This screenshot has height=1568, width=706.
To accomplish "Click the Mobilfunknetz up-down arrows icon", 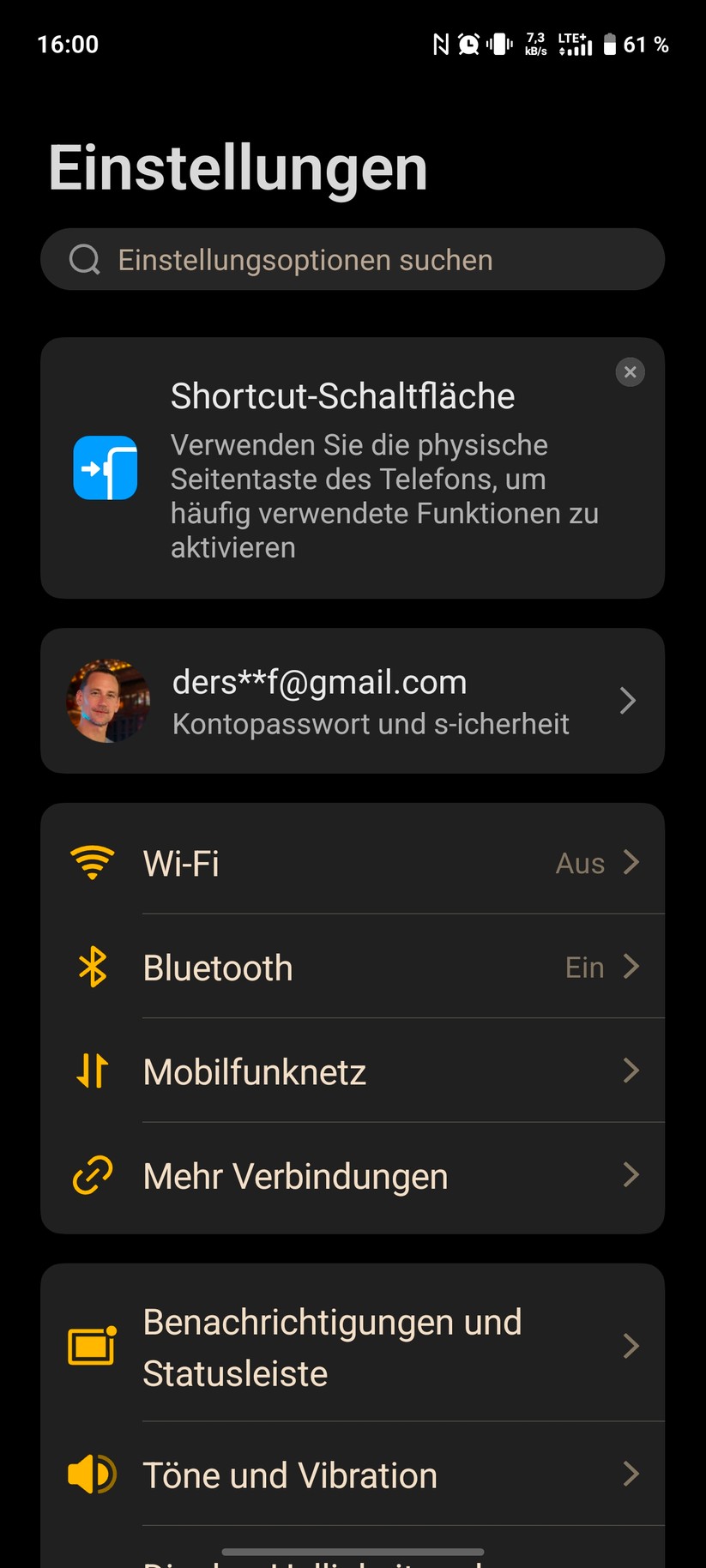I will point(93,1071).
